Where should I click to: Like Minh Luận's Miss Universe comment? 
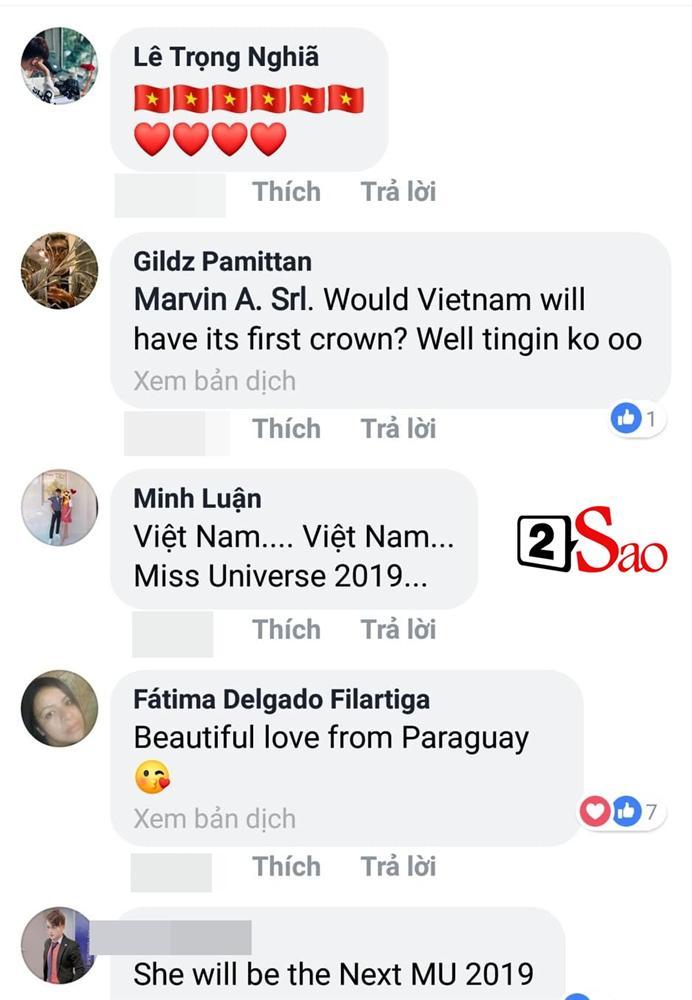[286, 629]
